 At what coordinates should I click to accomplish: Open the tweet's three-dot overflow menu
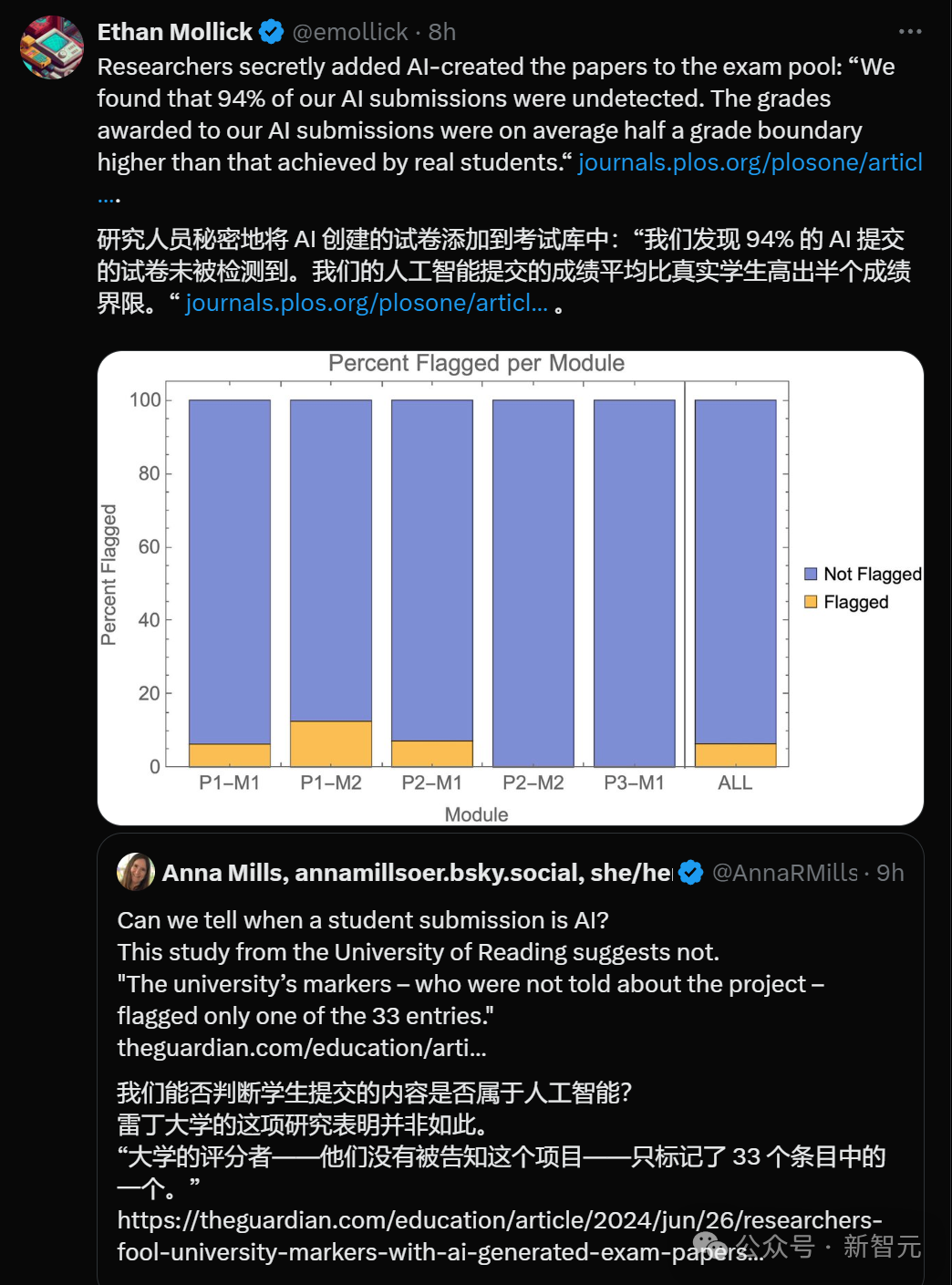(x=909, y=32)
